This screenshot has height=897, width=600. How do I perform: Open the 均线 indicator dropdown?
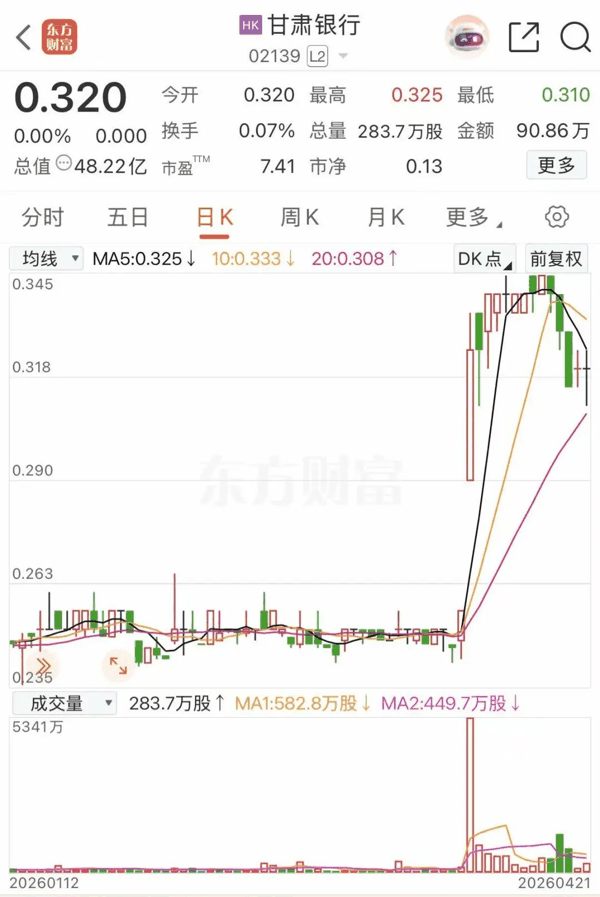coord(47,258)
